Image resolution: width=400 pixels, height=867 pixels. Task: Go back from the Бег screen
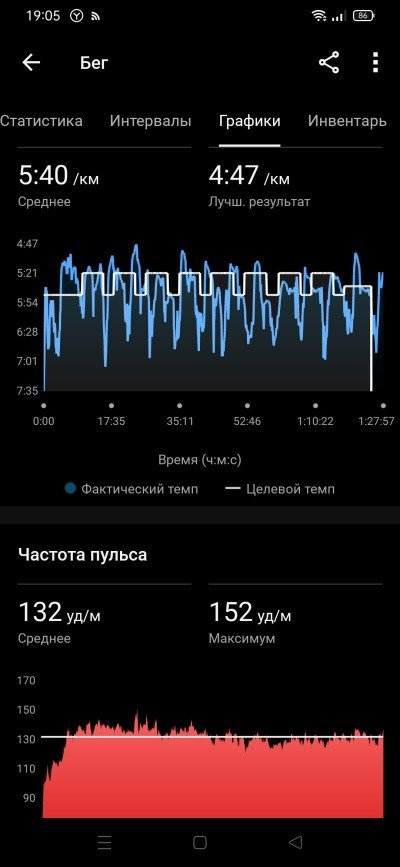pyautogui.click(x=32, y=62)
